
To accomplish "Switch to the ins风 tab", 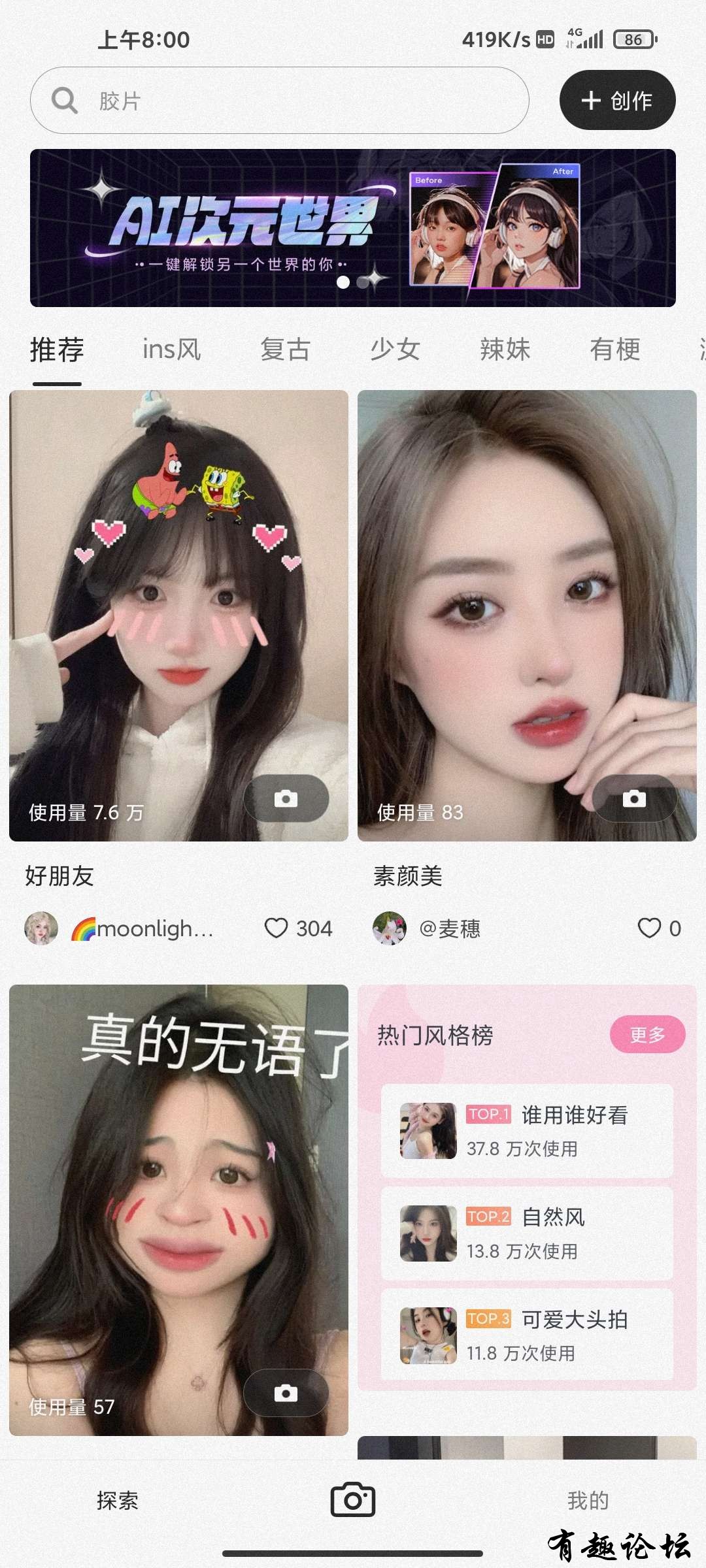I will 171,350.
